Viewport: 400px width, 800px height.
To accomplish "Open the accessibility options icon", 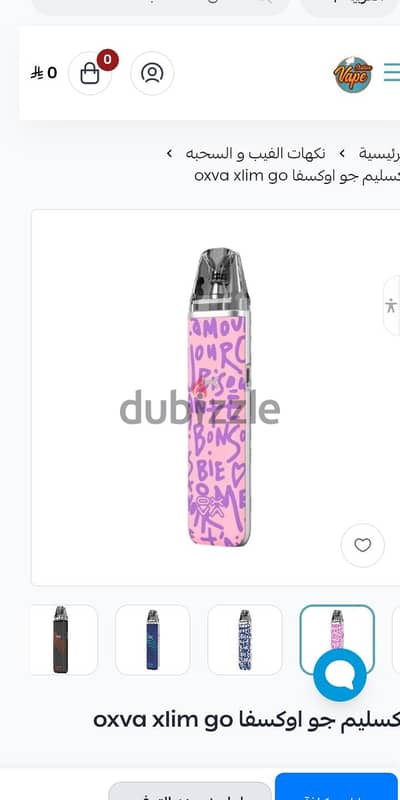I will pyautogui.click(x=391, y=306).
